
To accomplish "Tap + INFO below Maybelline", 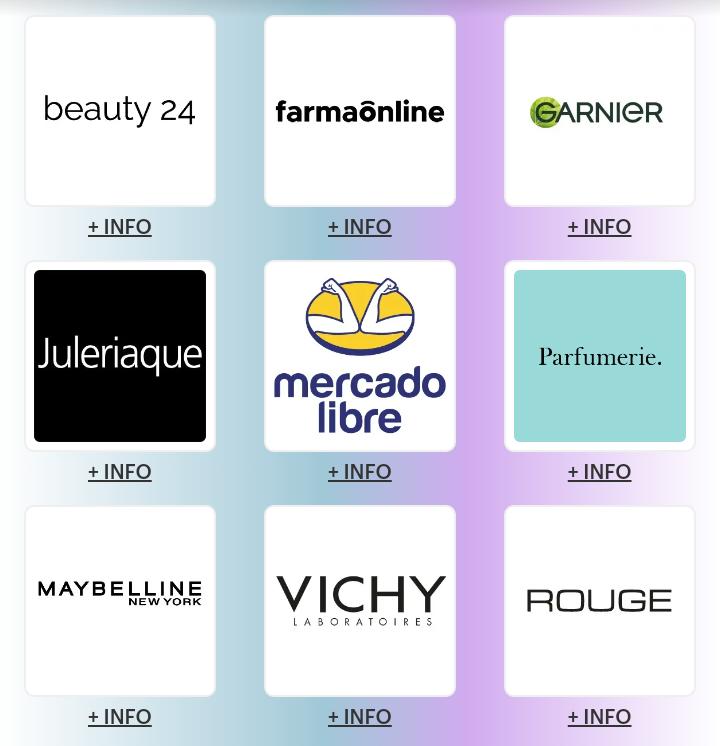I will coord(120,717).
